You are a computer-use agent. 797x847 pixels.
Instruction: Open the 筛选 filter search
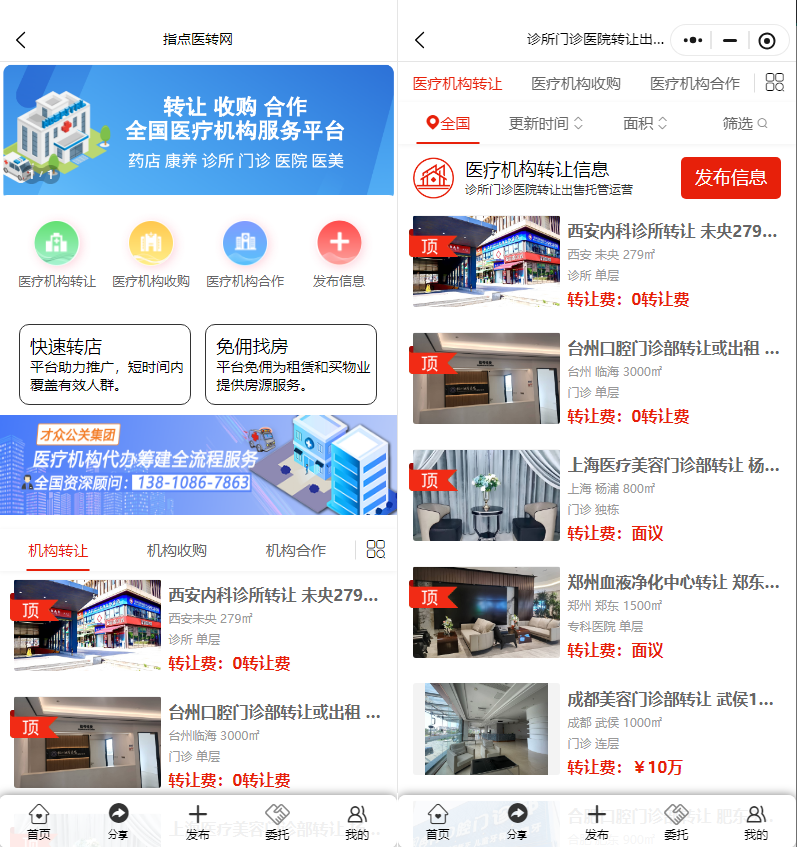click(744, 123)
